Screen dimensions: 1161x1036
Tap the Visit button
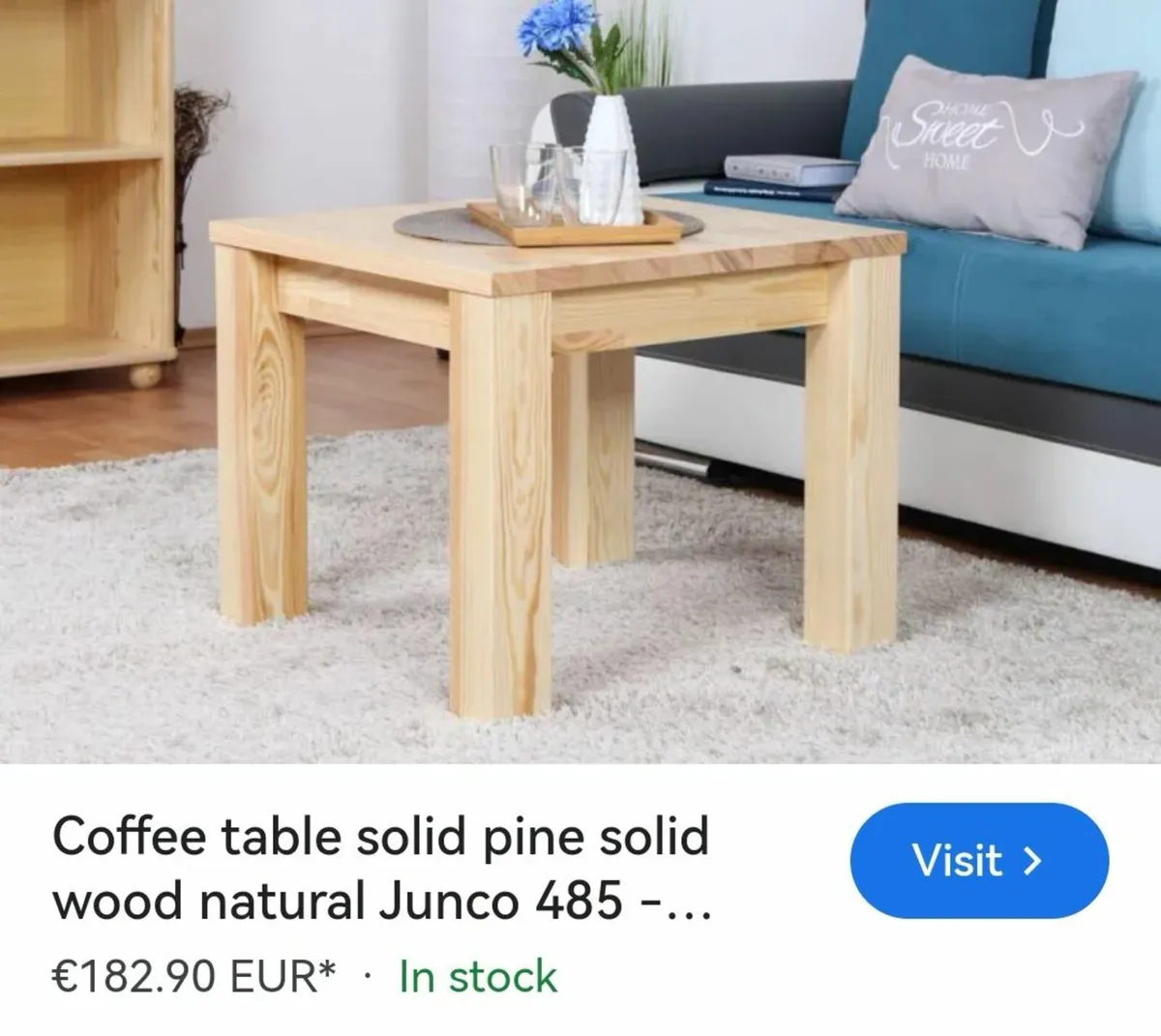[x=978, y=860]
